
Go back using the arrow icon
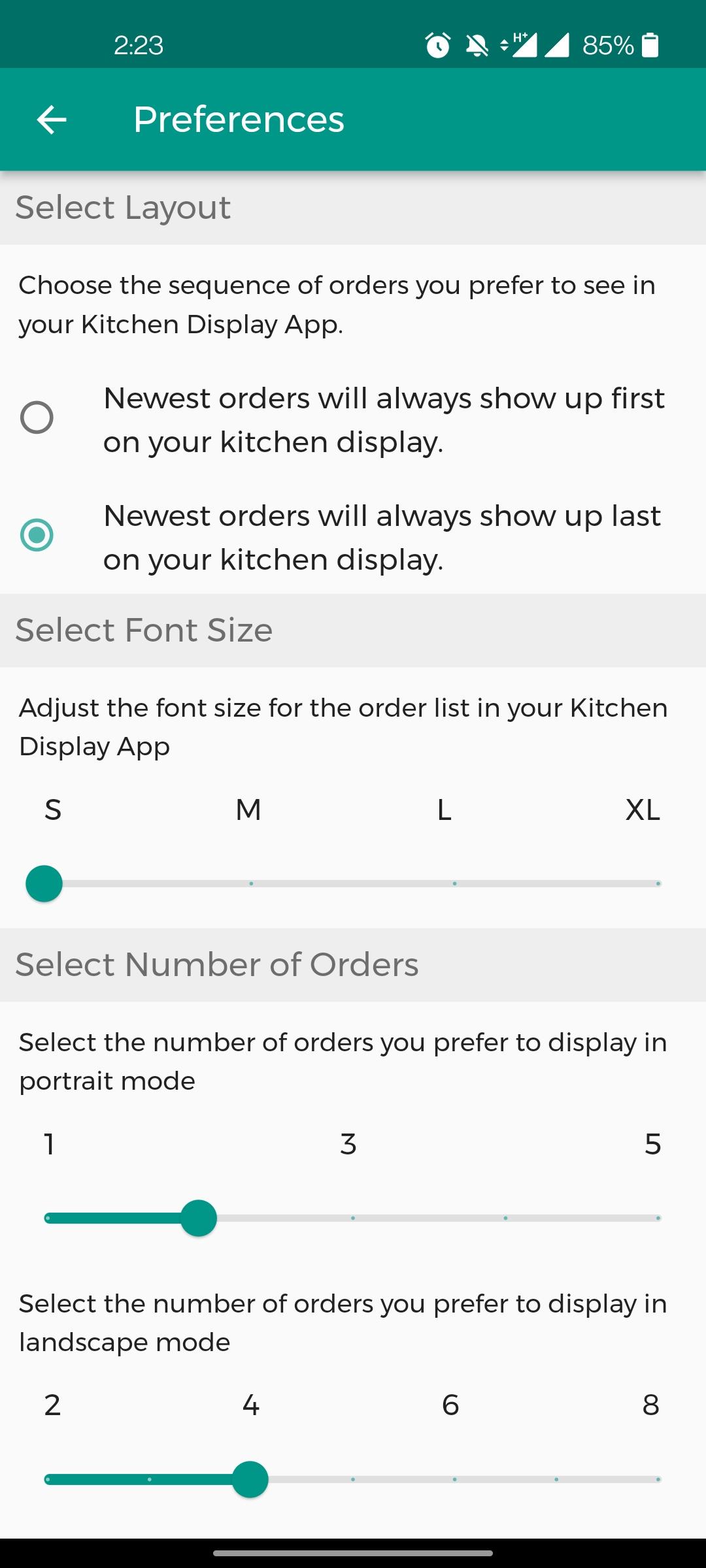click(x=51, y=120)
